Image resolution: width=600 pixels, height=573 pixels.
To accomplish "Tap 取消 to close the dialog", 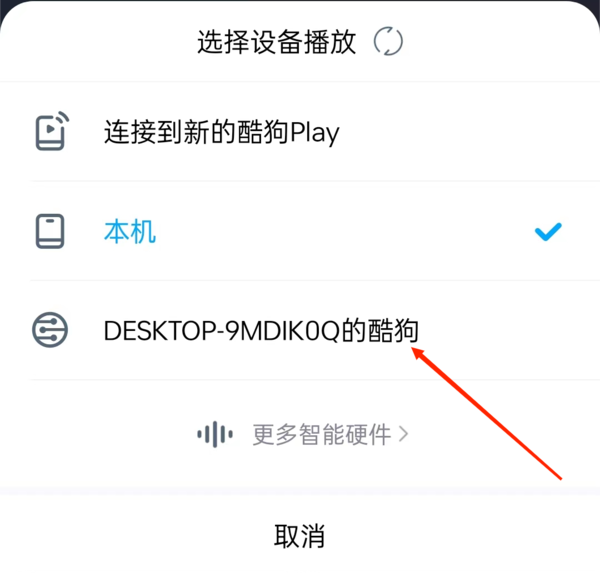I will click(x=299, y=534).
